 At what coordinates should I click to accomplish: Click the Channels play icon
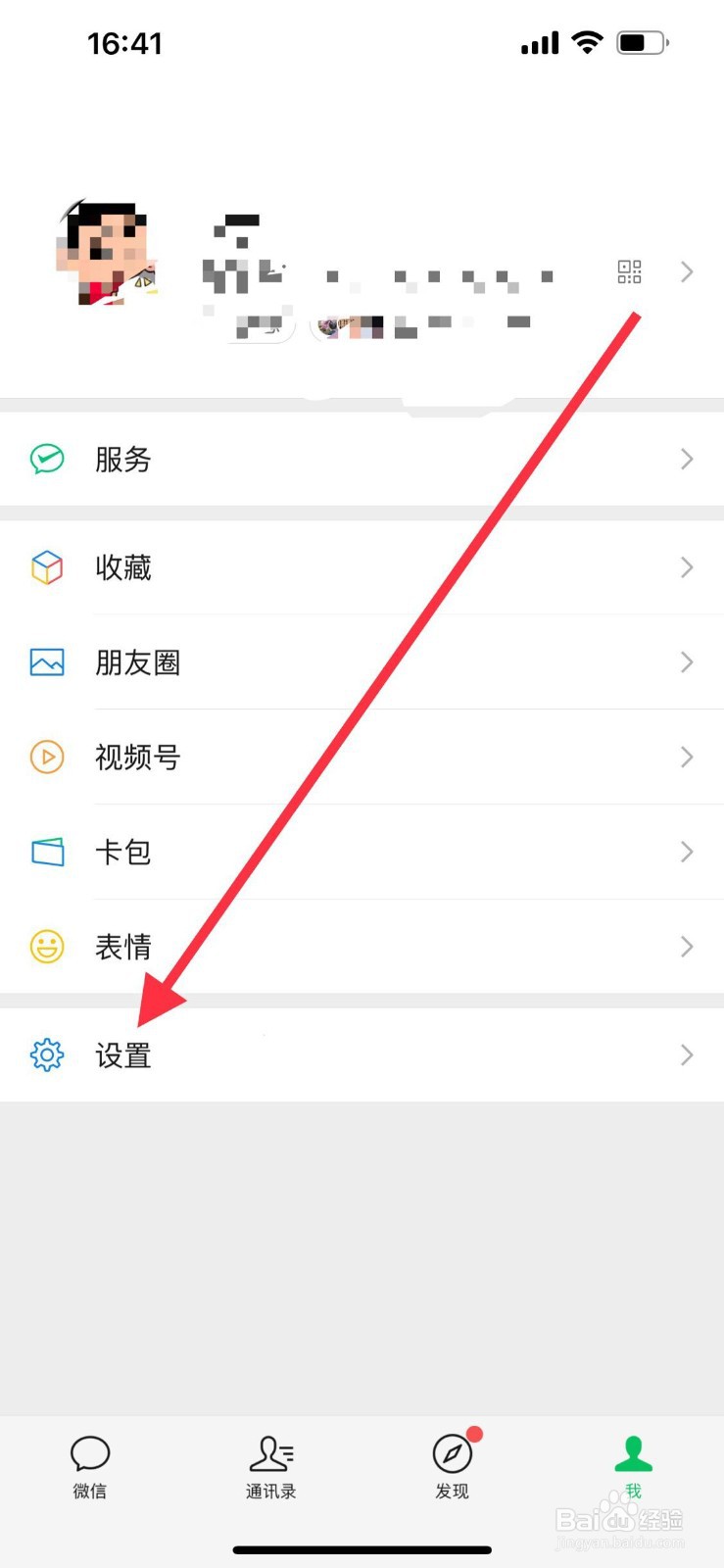[x=45, y=757]
